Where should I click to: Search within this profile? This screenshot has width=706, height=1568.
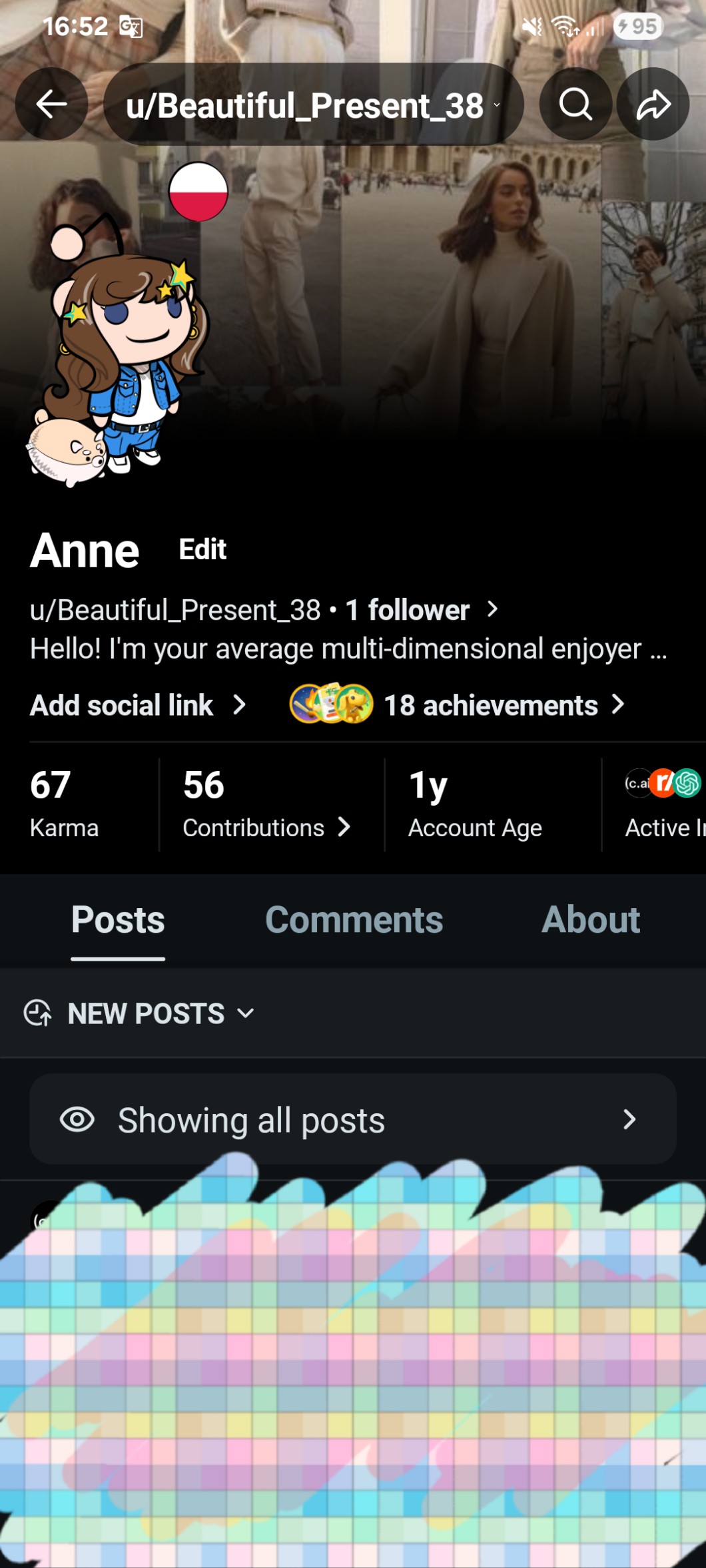[x=575, y=105]
